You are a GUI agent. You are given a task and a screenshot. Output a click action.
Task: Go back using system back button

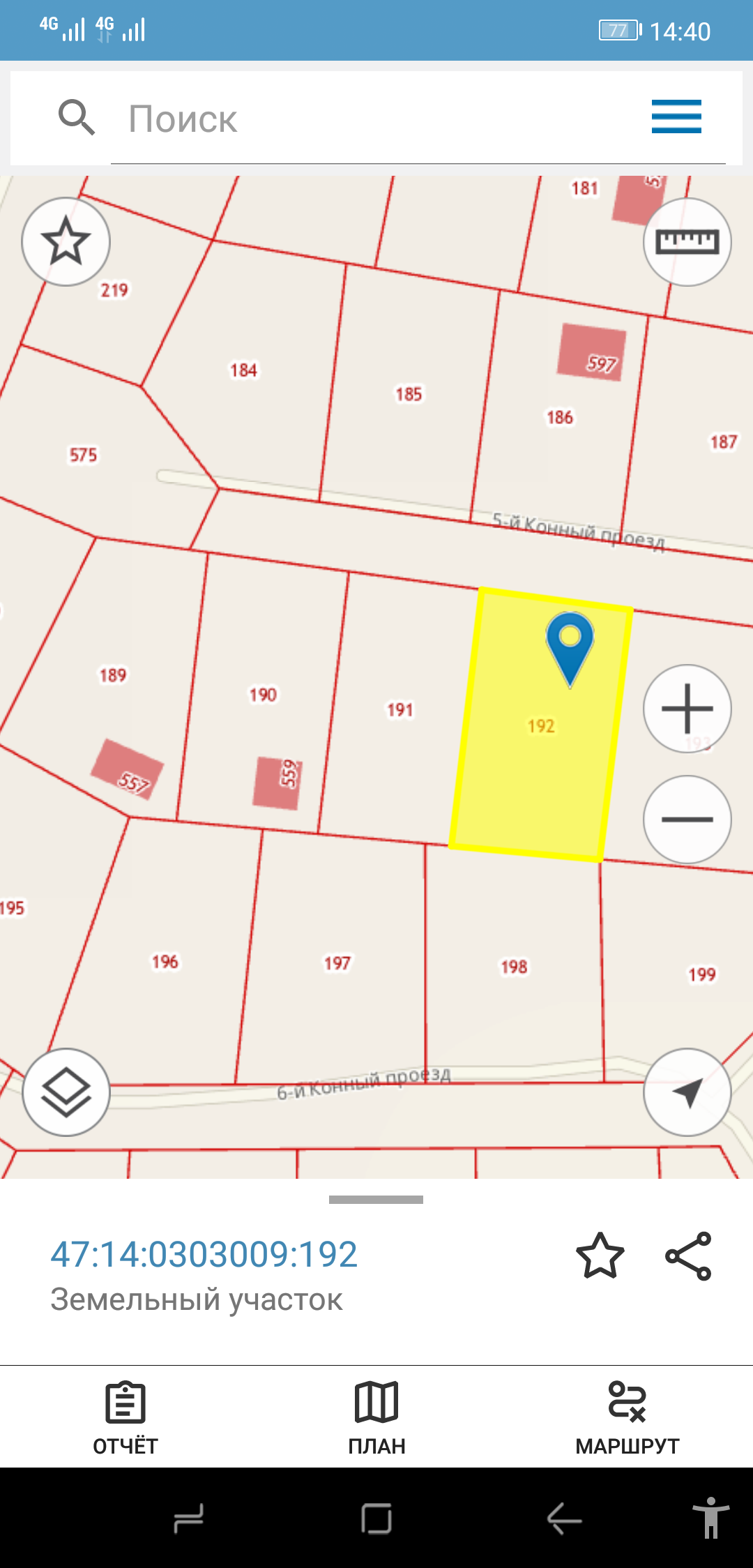(564, 1518)
